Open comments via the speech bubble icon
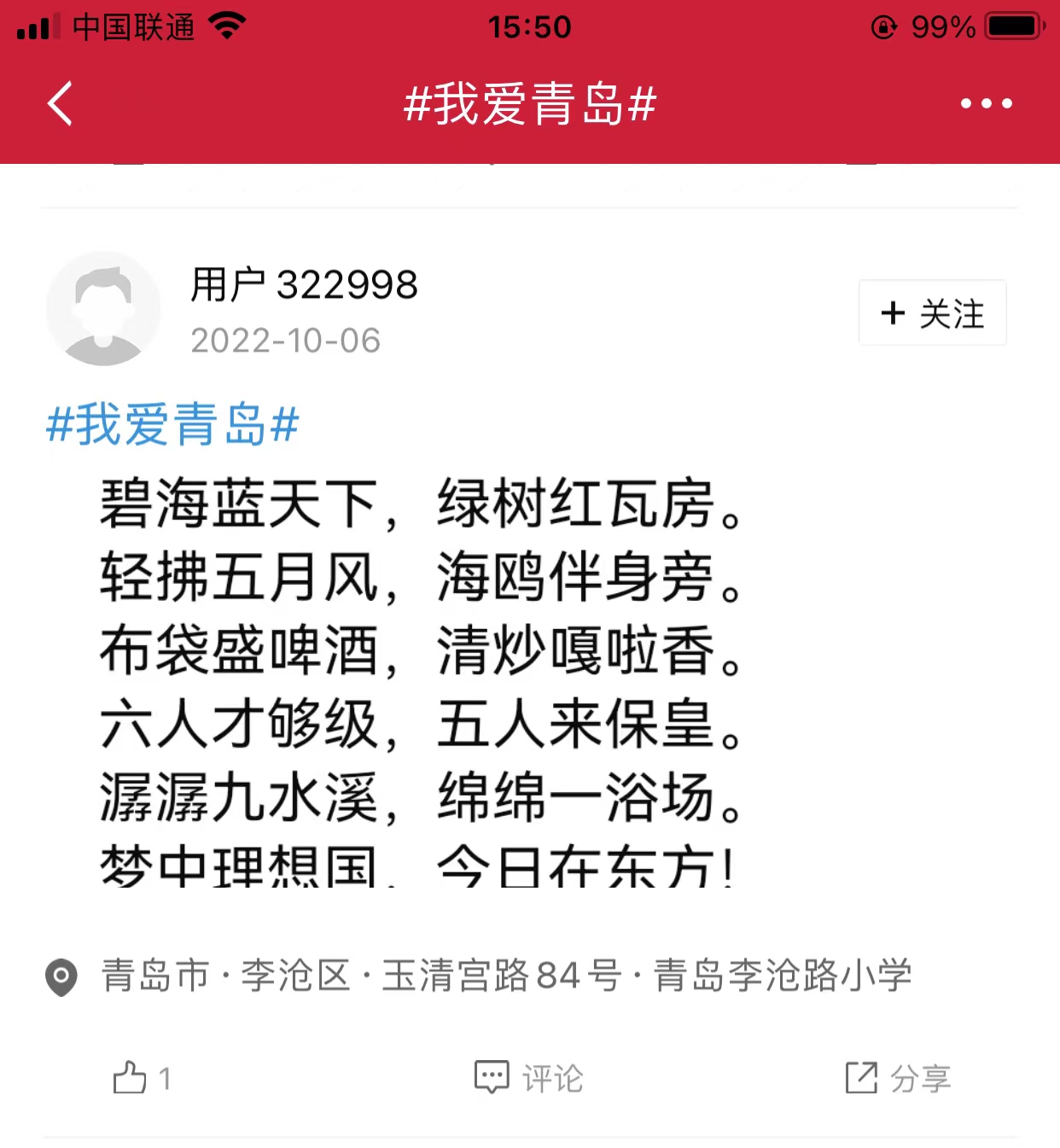The width and height of the screenshot is (1060, 1148). pyautogui.click(x=491, y=1077)
